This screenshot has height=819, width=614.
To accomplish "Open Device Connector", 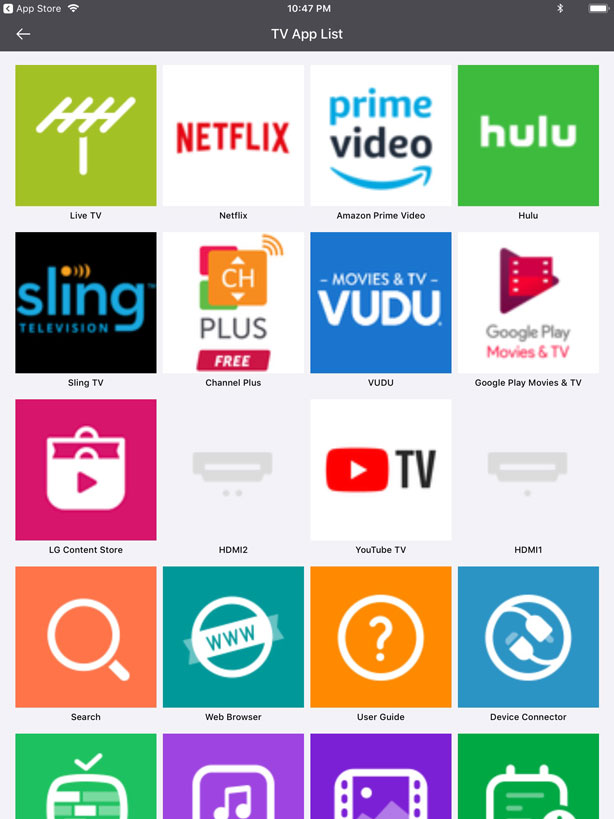I will click(x=528, y=637).
